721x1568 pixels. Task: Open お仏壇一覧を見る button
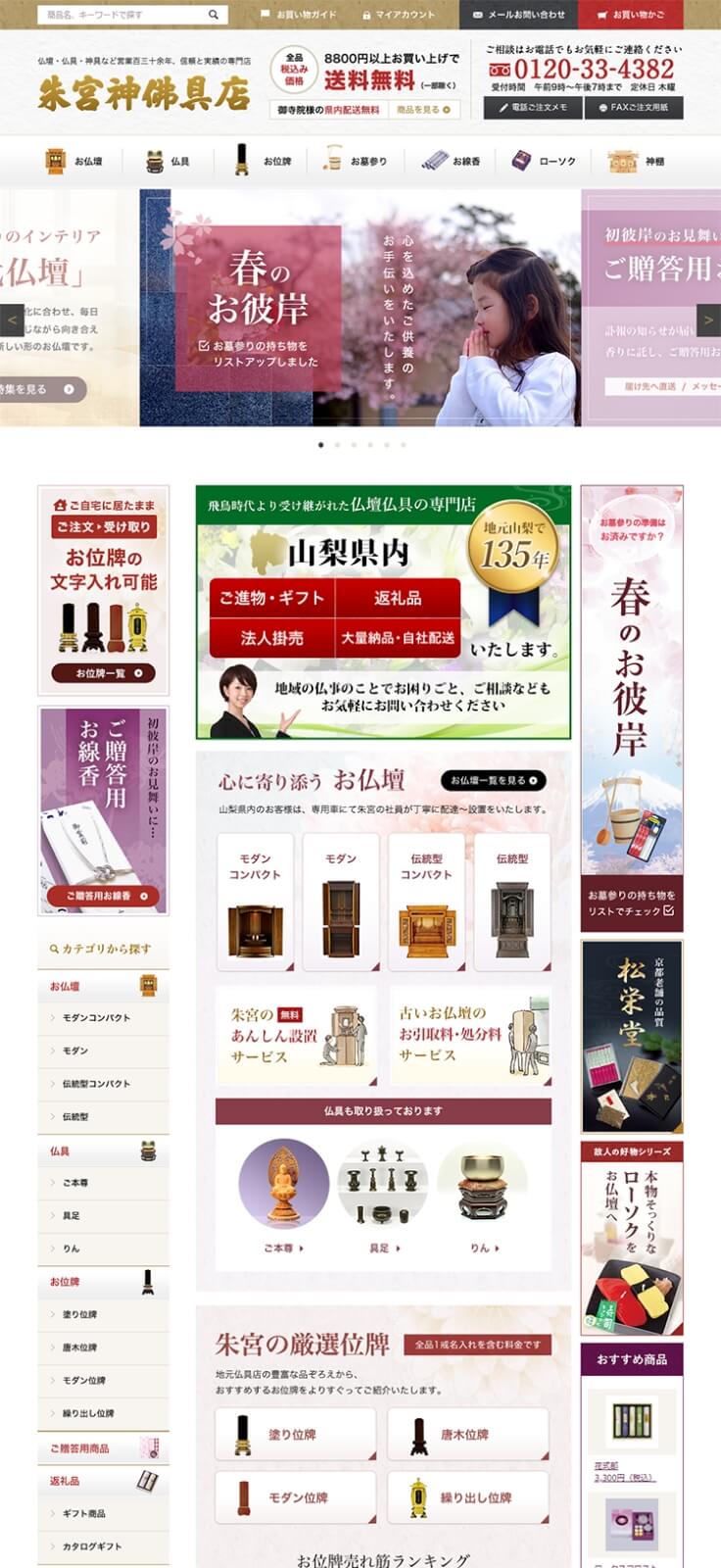tap(492, 781)
